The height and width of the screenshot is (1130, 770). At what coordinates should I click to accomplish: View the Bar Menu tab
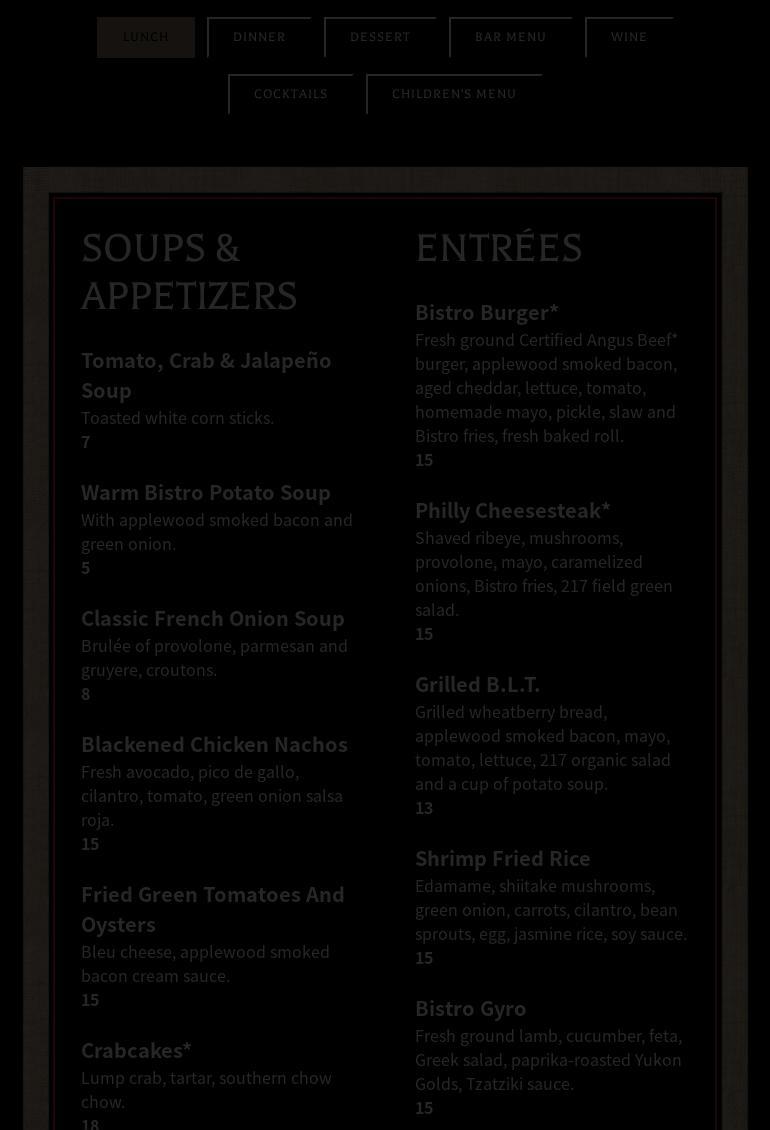510,37
